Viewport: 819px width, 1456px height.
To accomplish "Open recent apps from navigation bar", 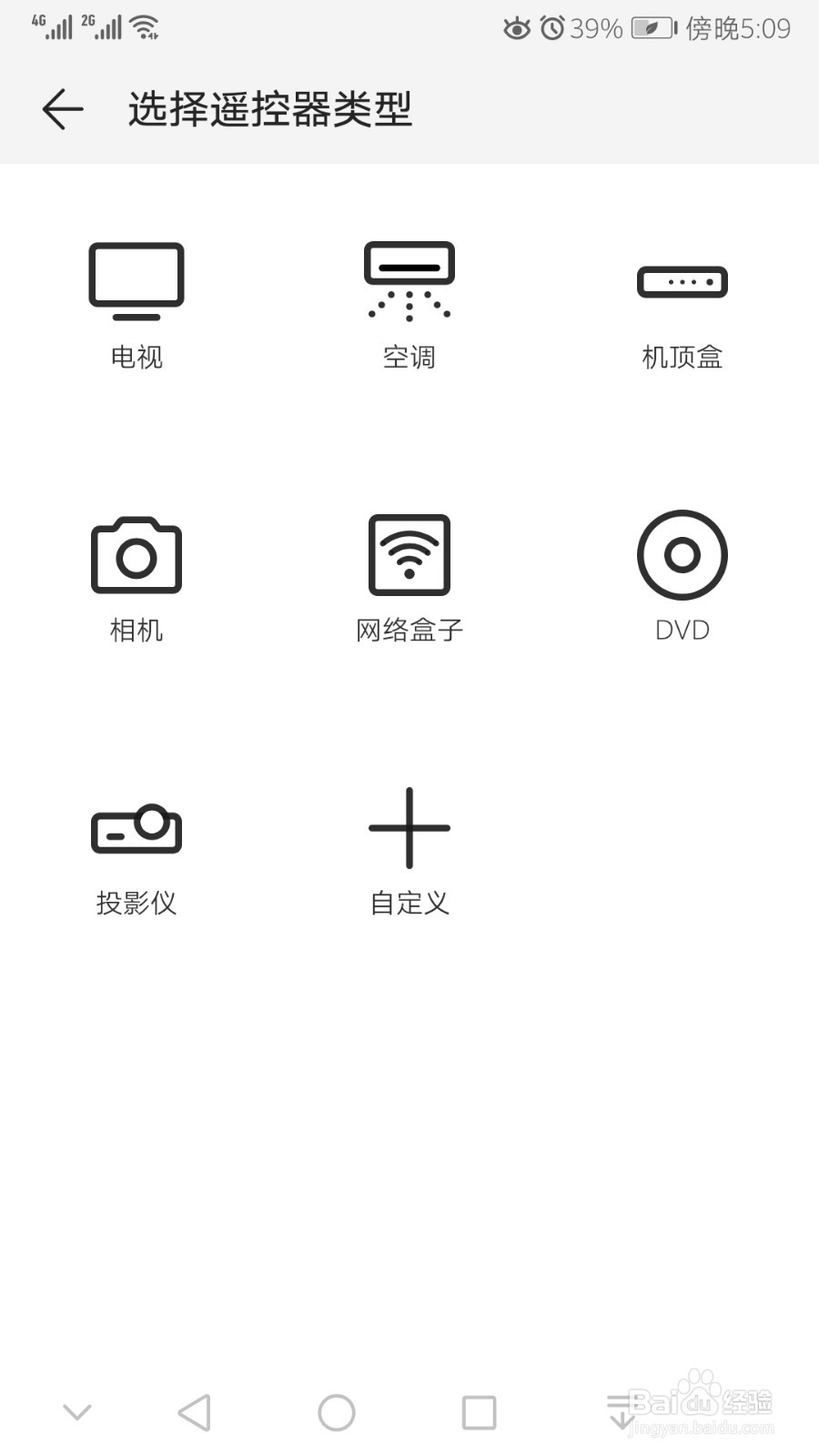I will coord(479,1413).
